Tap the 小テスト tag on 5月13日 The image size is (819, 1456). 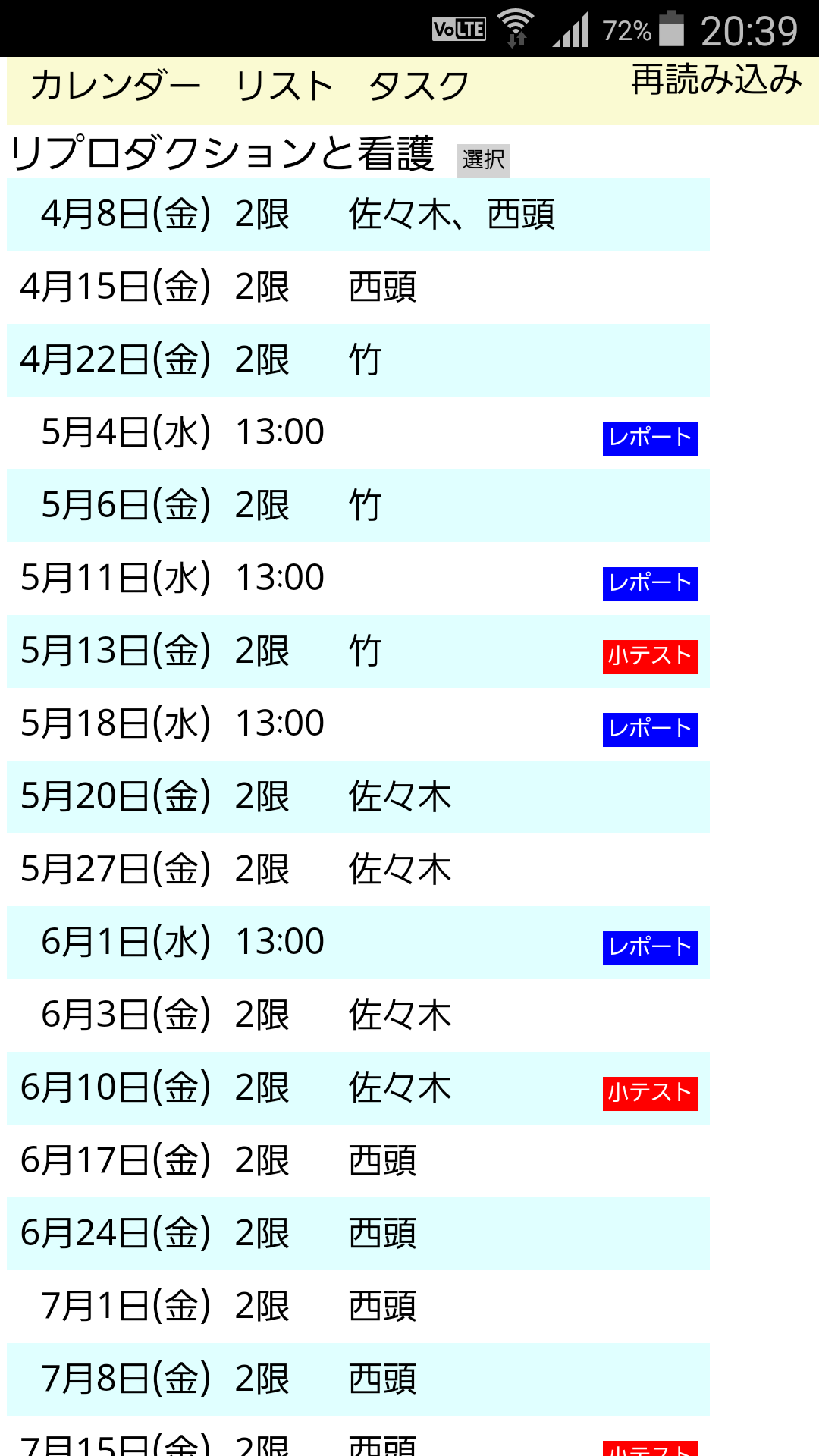pos(650,657)
